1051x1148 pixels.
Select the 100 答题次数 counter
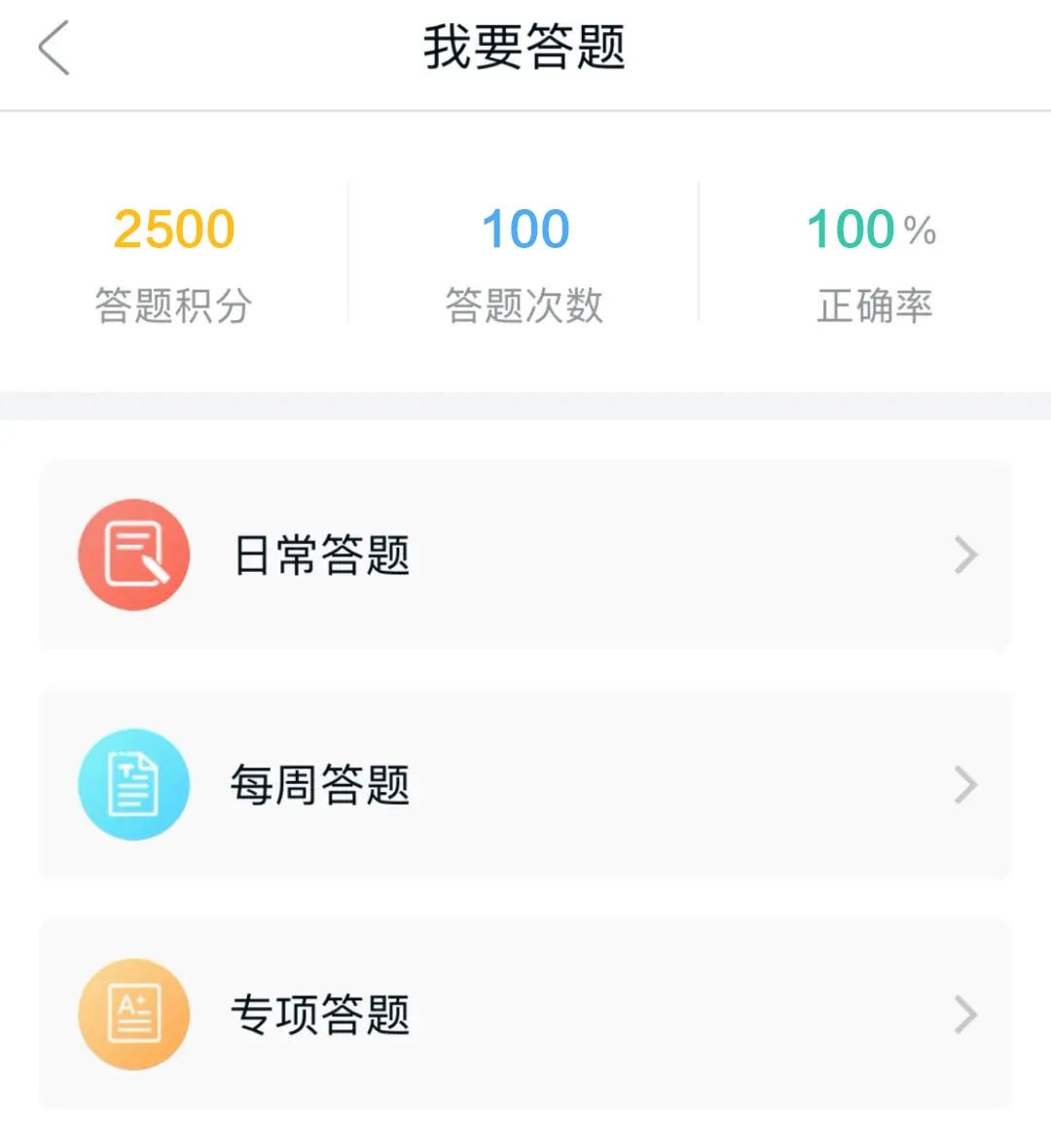[525, 229]
